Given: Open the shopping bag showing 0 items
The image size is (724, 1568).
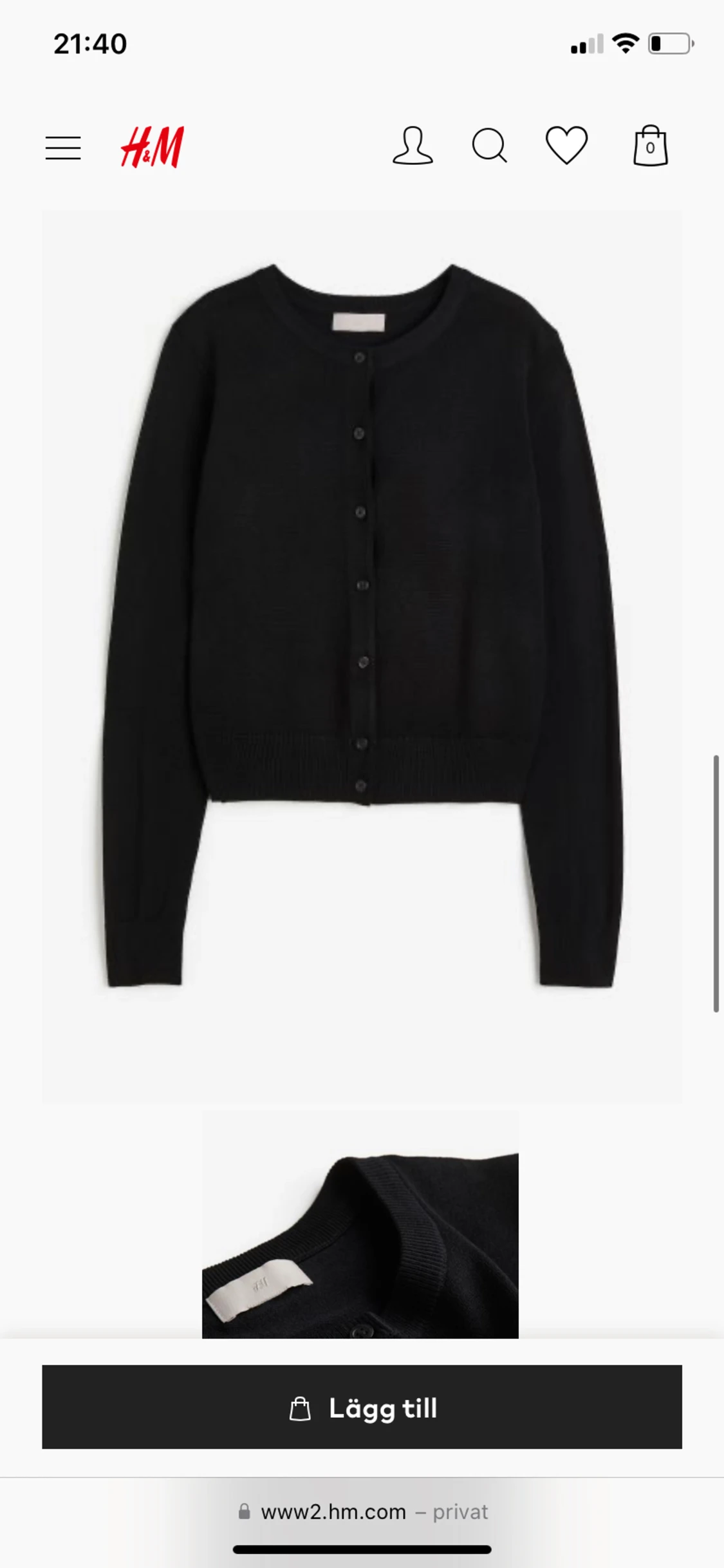Looking at the screenshot, I should click(651, 146).
